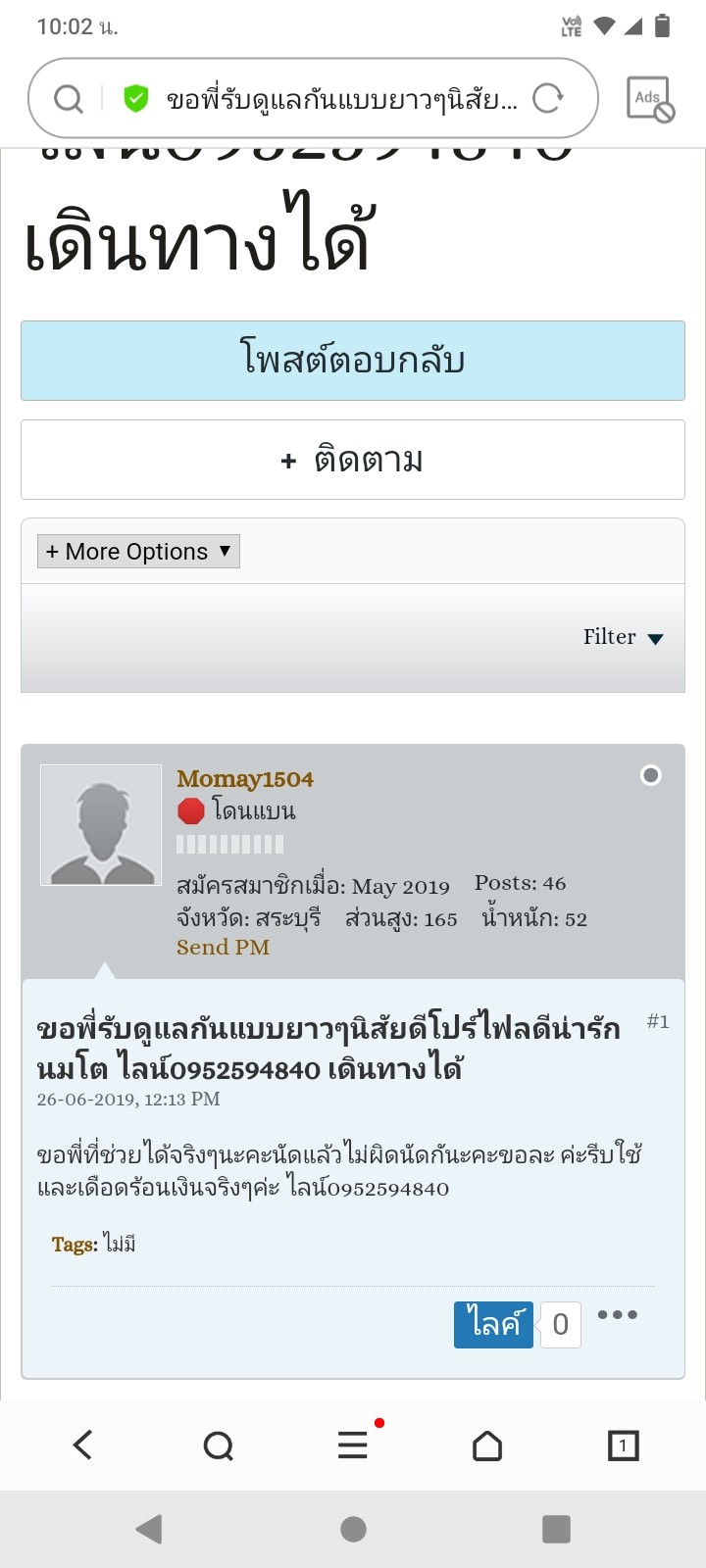Open the ad blocker icon

[650, 99]
